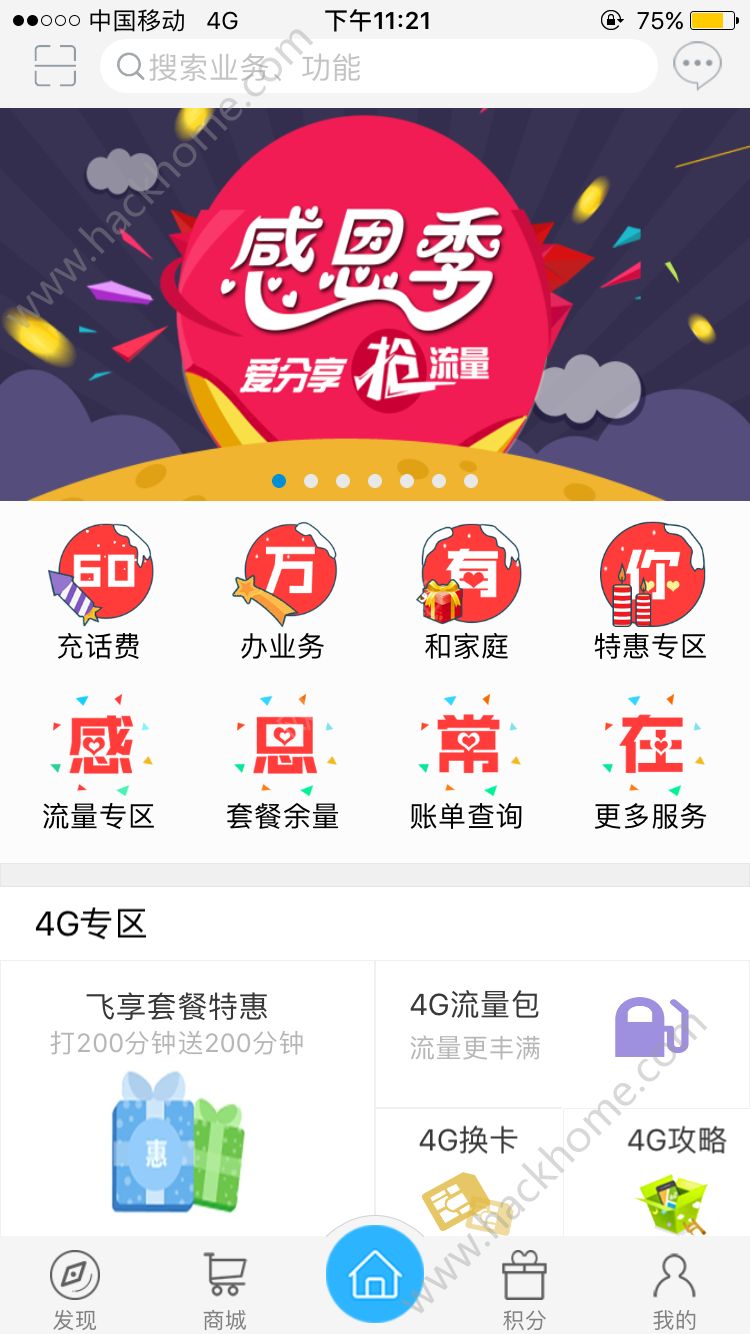The image size is (750, 1334).
Task: Open the messages chat bubble icon
Action: point(697,66)
